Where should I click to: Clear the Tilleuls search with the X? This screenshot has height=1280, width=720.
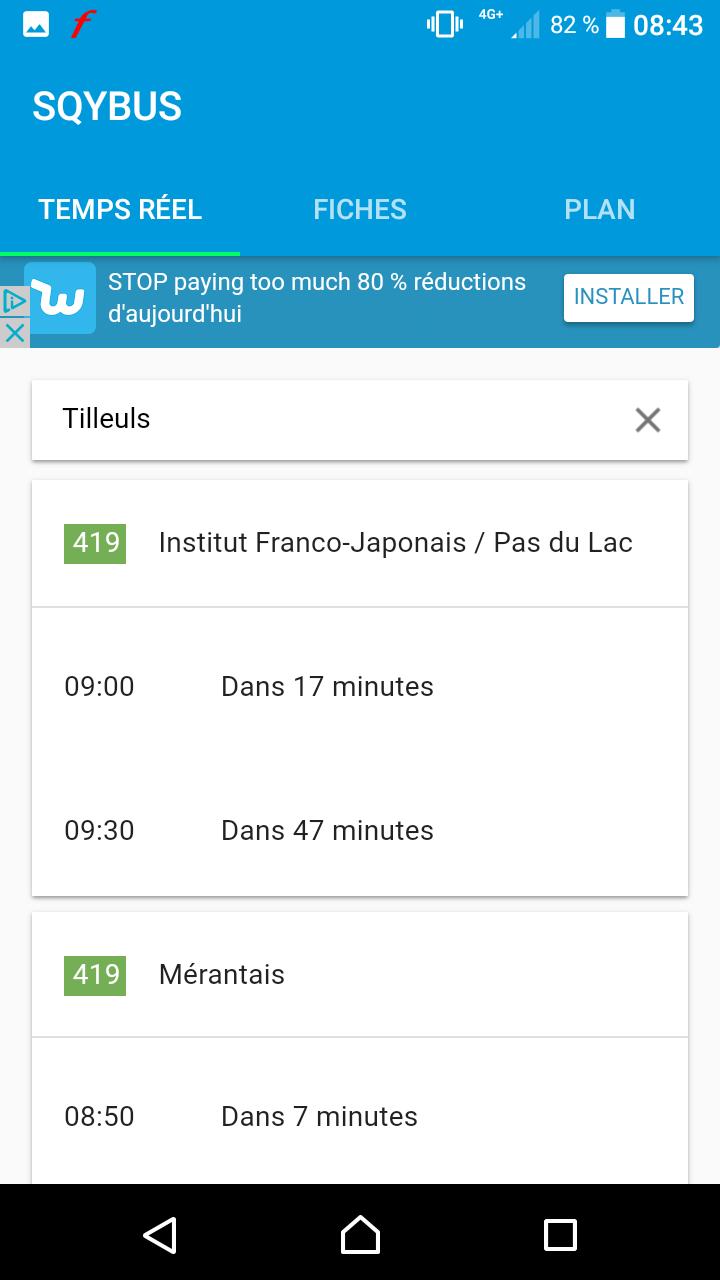pos(647,419)
